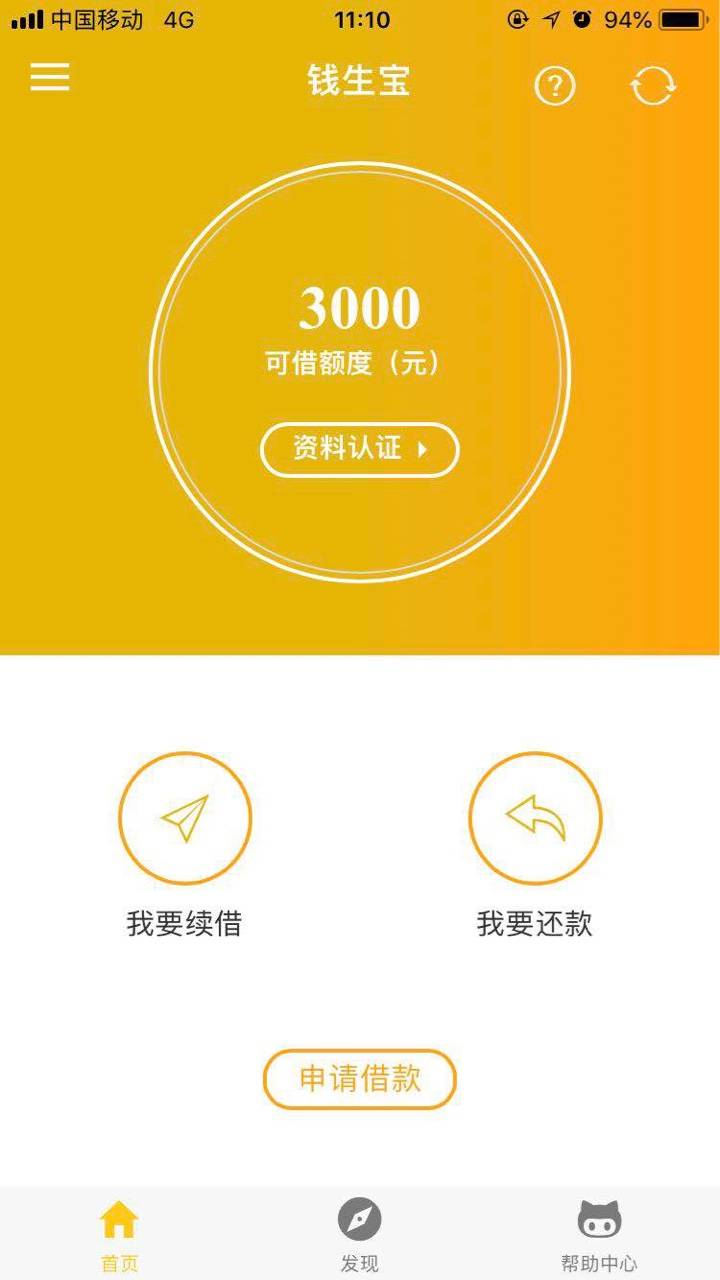Tap the question mark help icon
Image resolution: width=720 pixels, height=1280 pixels.
[555, 87]
